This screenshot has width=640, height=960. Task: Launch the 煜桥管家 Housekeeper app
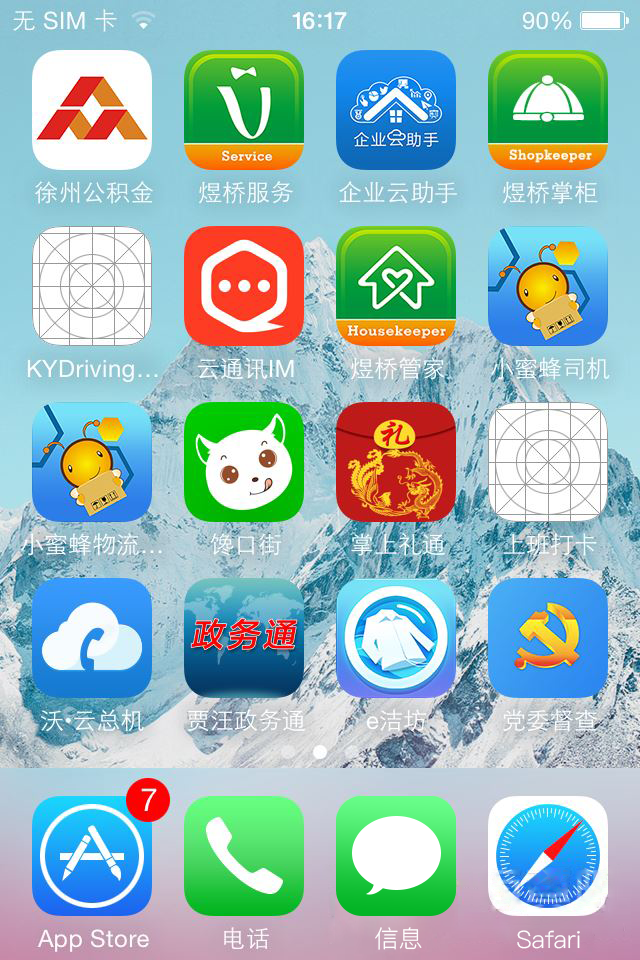tap(396, 286)
